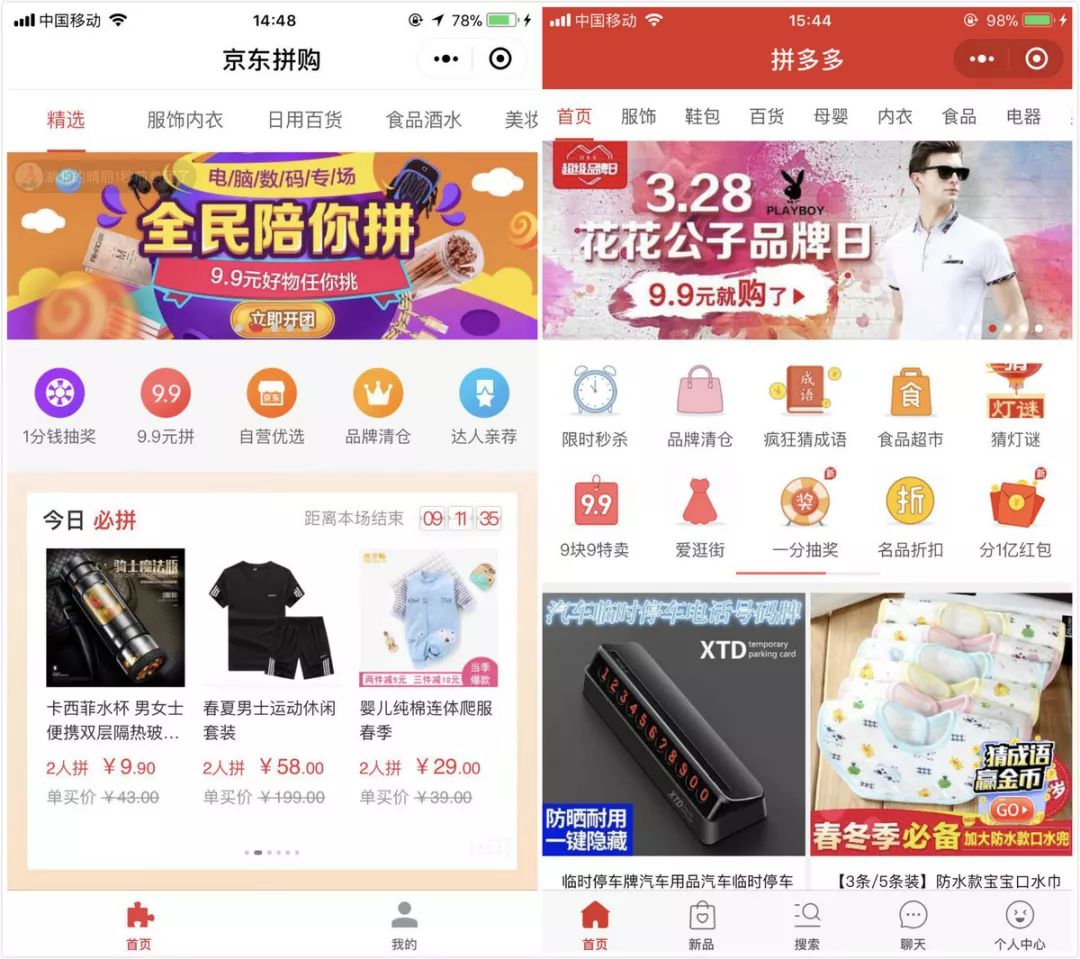This screenshot has height=959, width=1080.
Task: Open 一分抽奖
Action: pos(805,516)
